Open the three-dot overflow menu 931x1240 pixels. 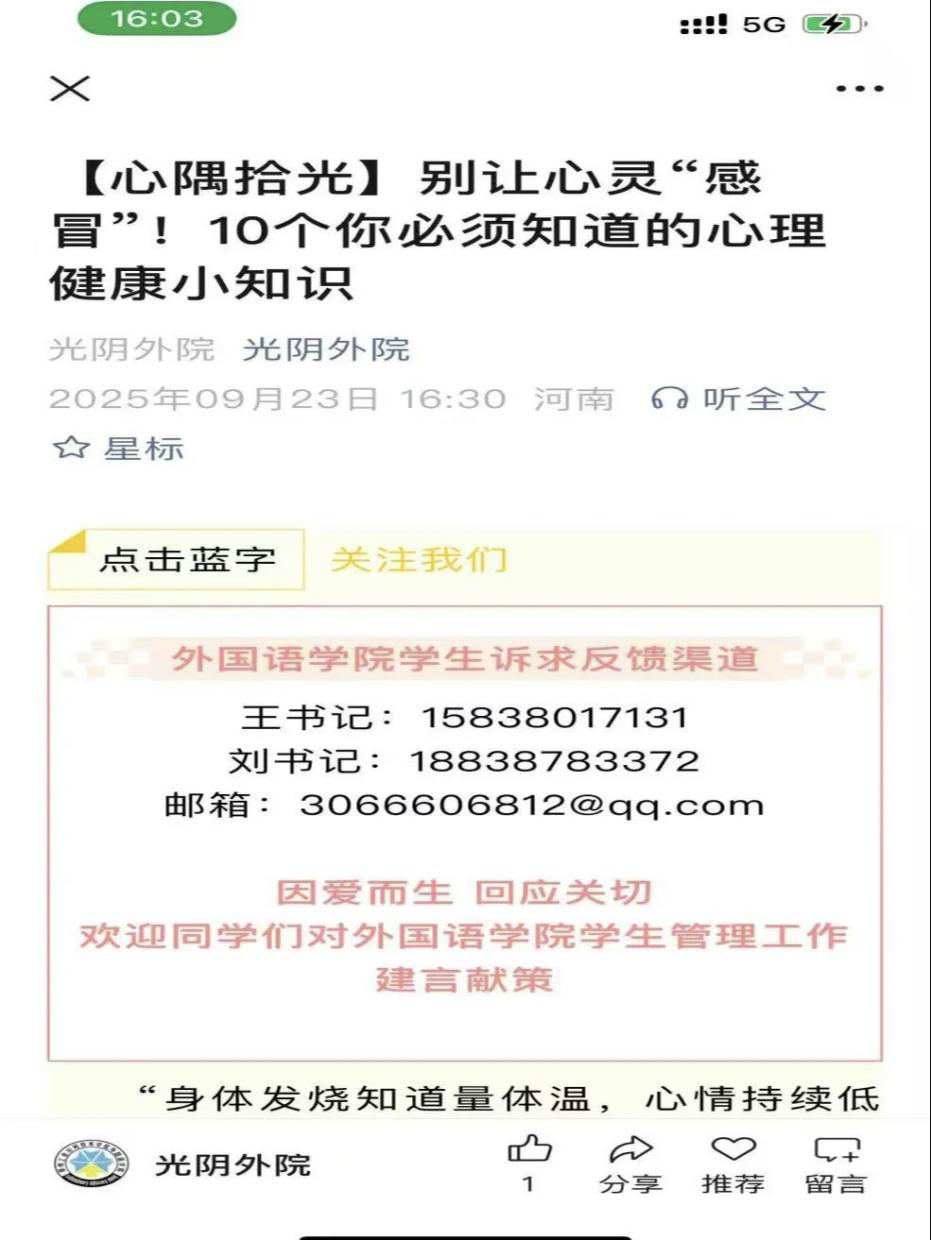coord(859,89)
